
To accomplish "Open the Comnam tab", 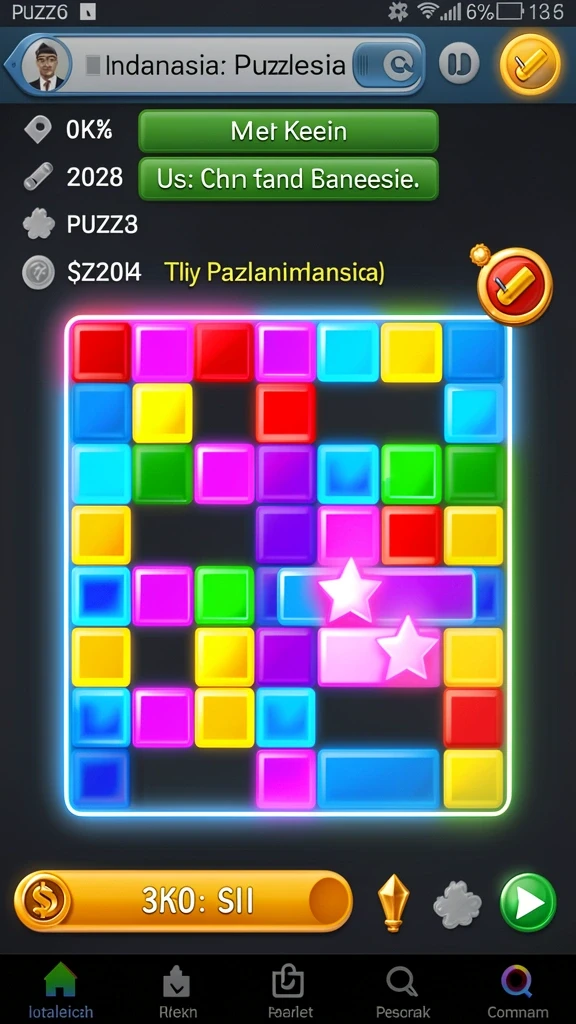I will point(517,991).
